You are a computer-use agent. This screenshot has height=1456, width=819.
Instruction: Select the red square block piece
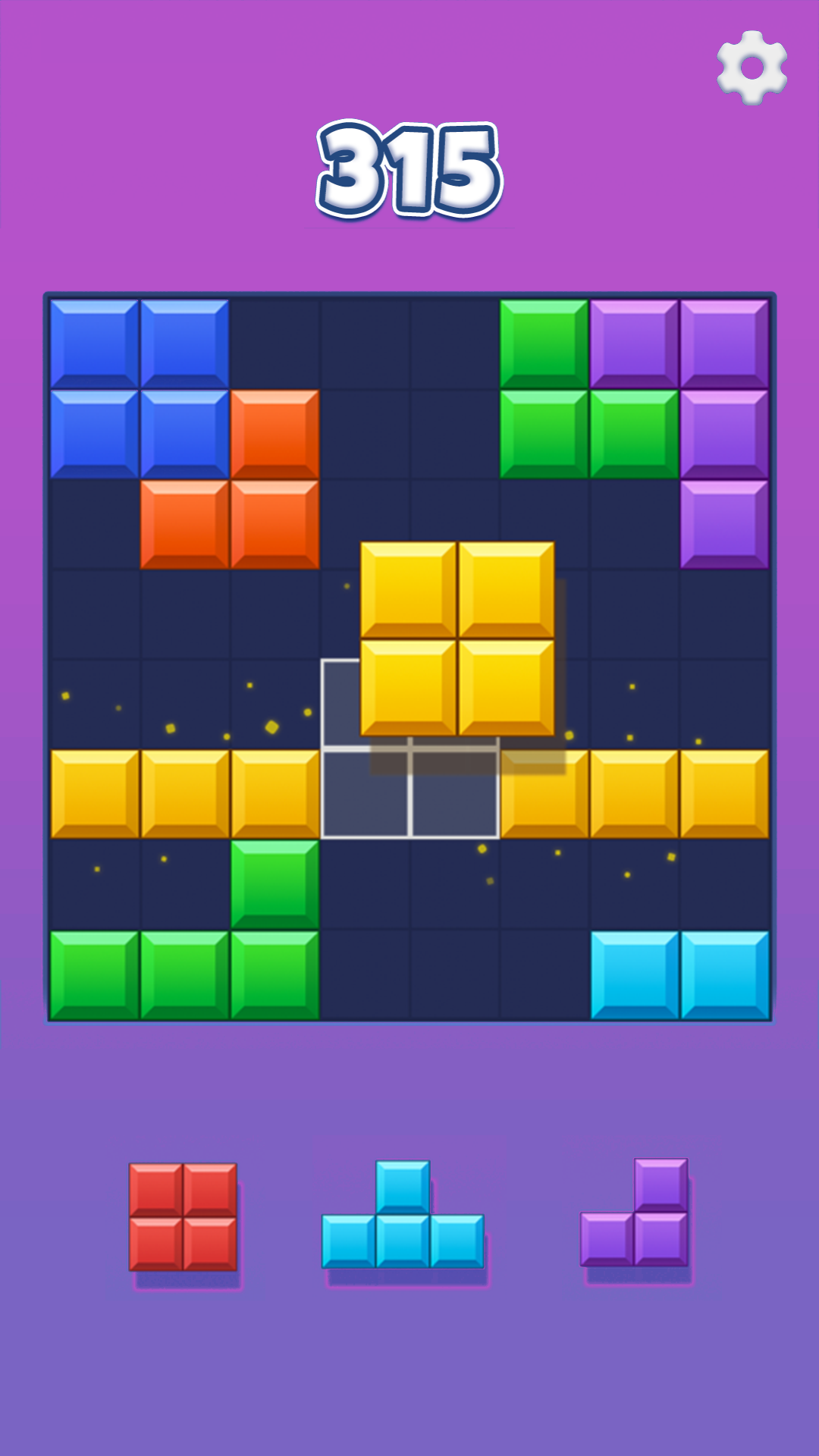coord(183,1216)
